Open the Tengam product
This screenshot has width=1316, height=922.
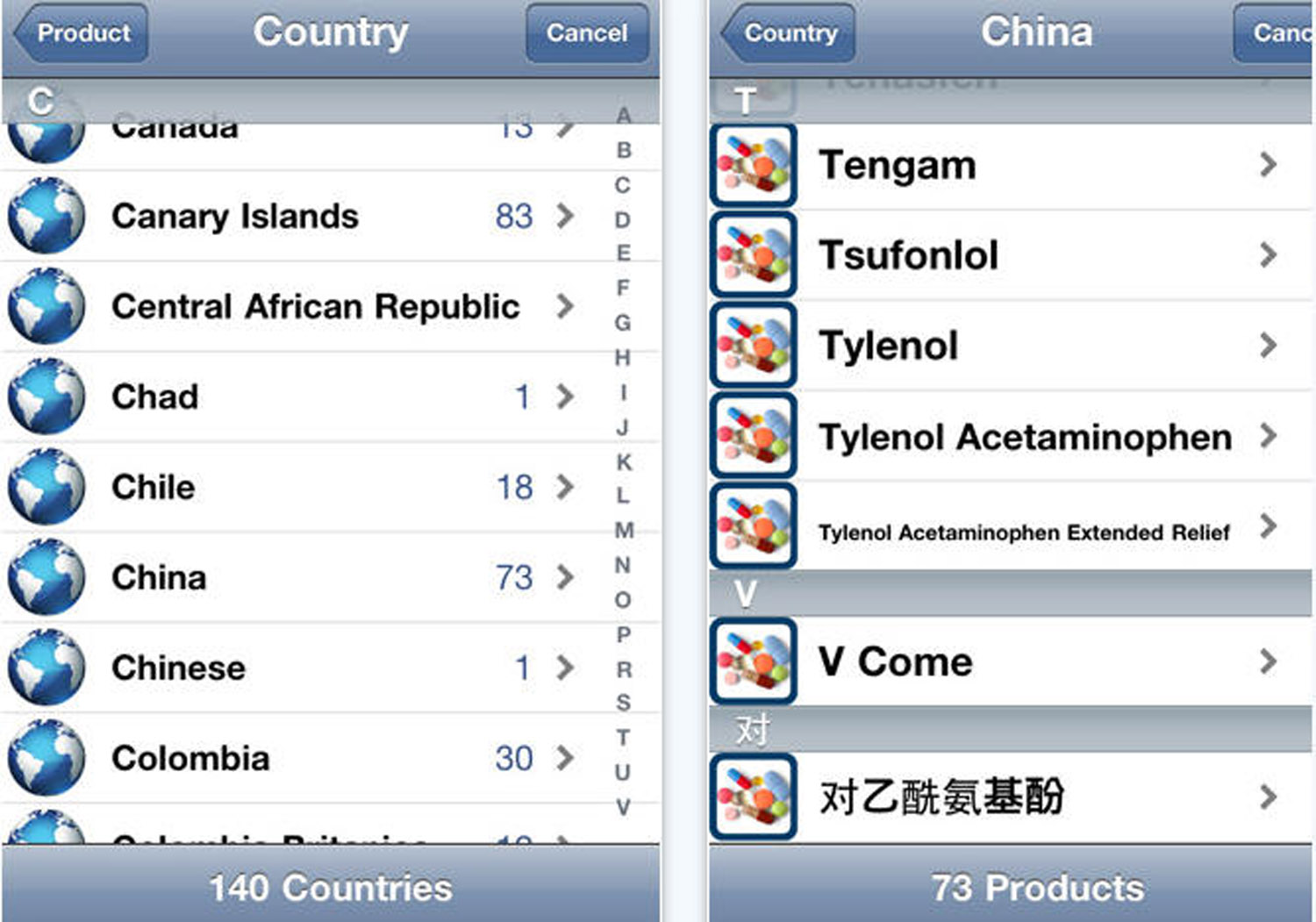point(1009,165)
